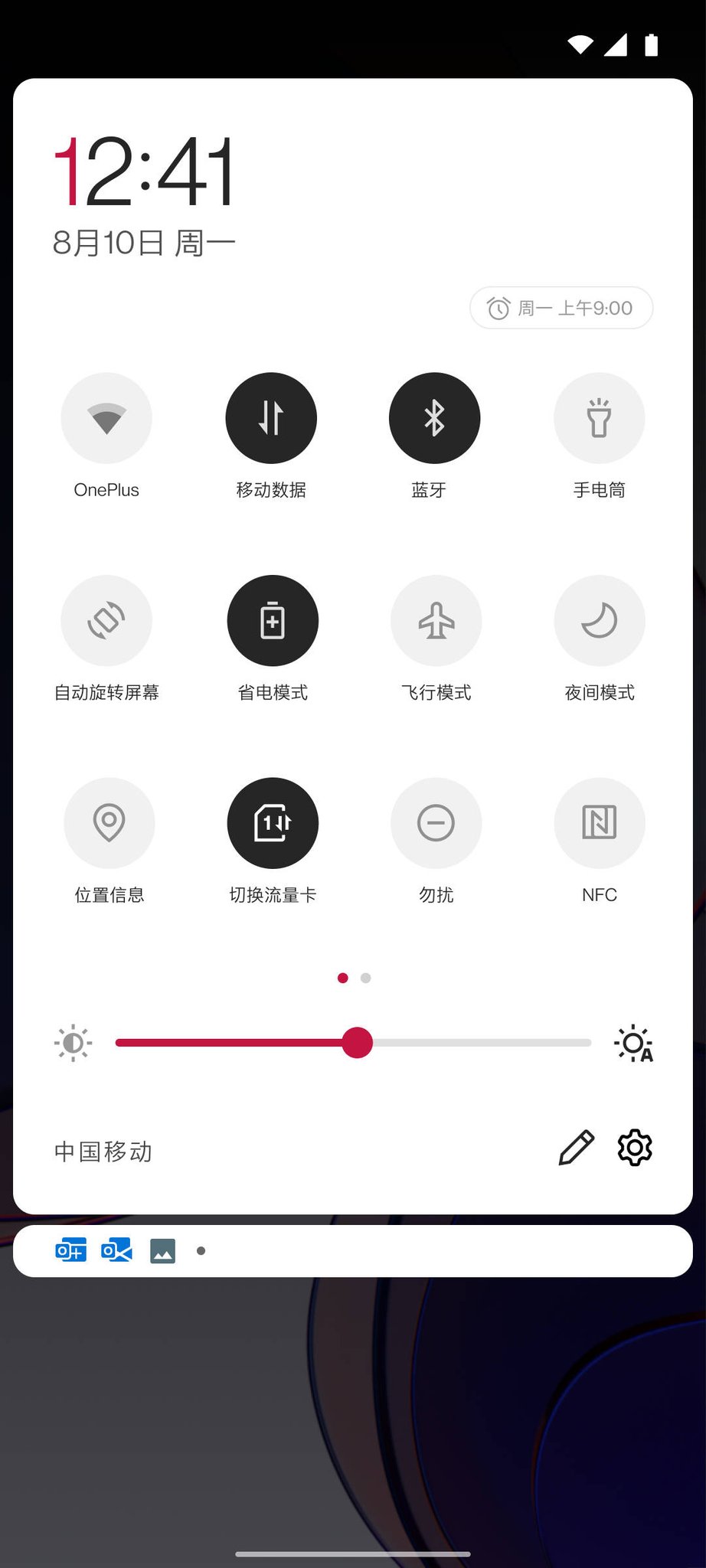Open system settings gear
Viewport: 706px width, 1568px height.
click(635, 1148)
